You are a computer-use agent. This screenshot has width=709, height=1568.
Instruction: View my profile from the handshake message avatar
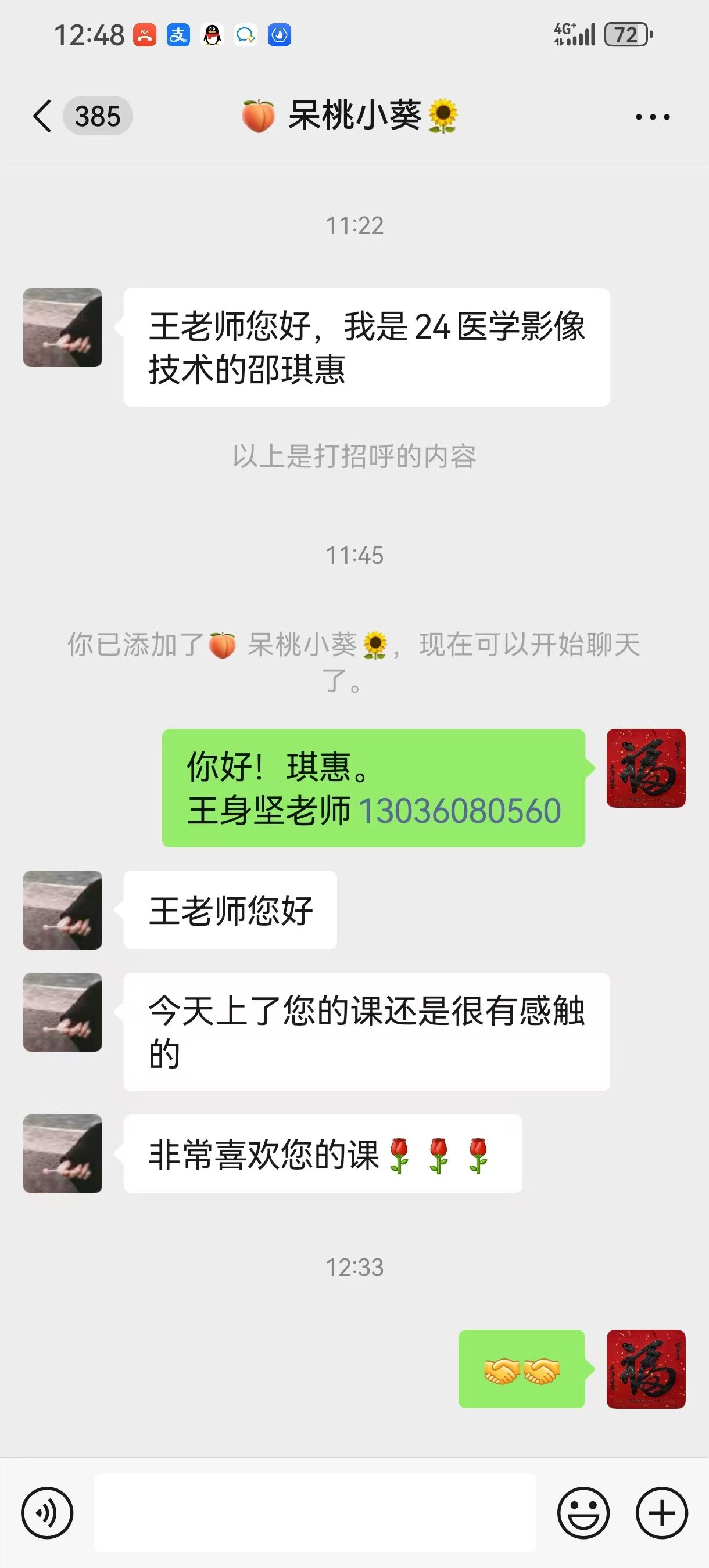click(646, 1369)
